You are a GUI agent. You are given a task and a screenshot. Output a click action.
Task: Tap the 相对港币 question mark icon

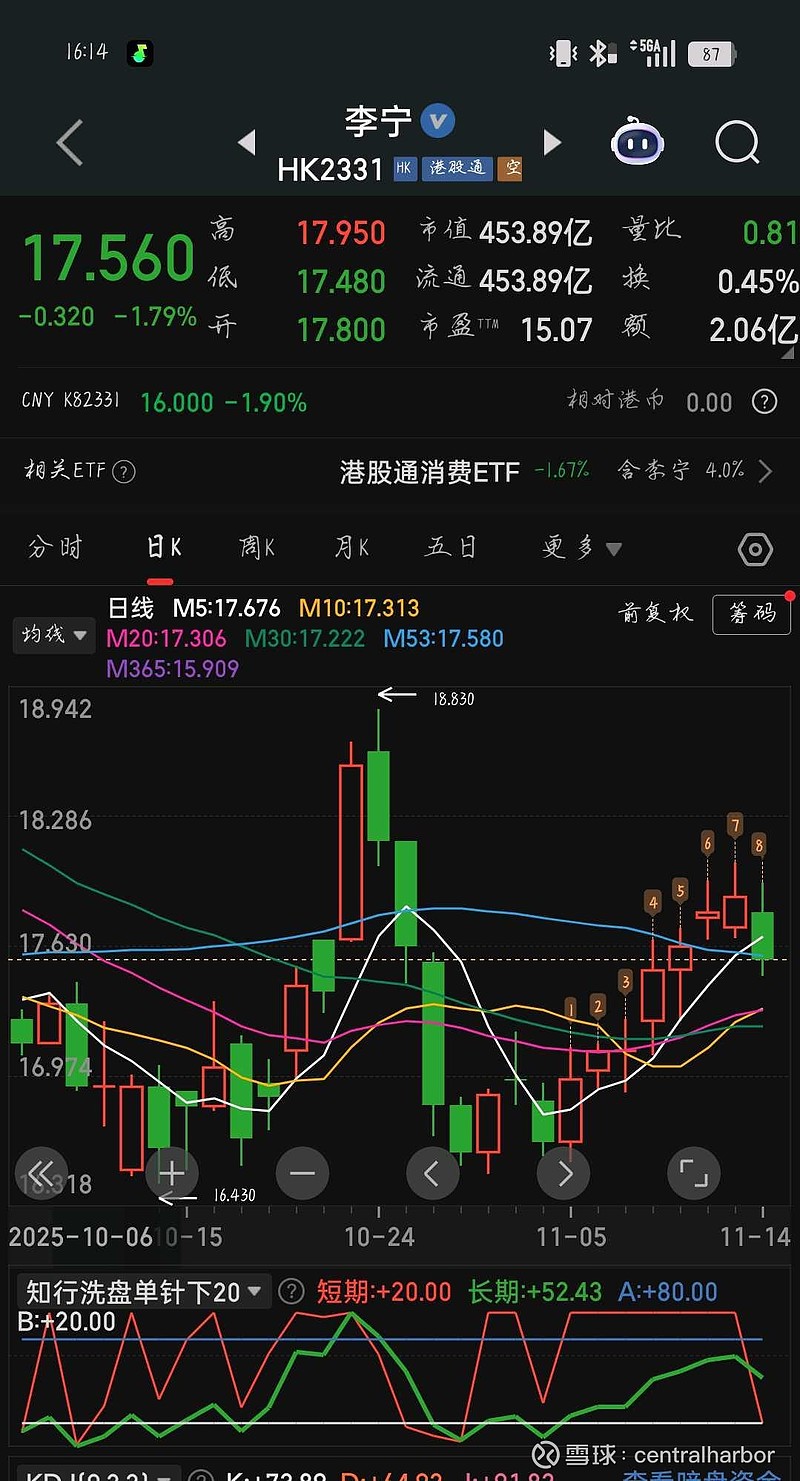(764, 402)
